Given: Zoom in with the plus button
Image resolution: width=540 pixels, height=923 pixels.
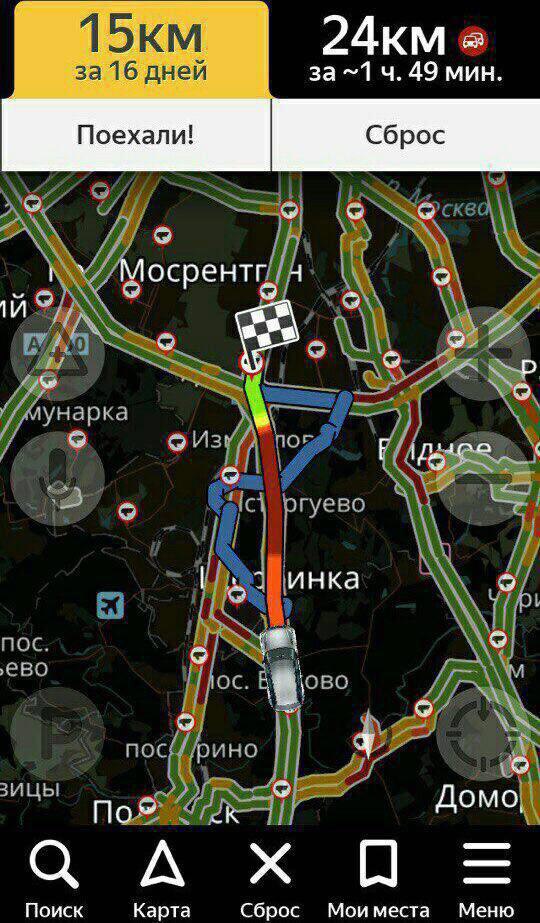Looking at the screenshot, I should [482, 353].
